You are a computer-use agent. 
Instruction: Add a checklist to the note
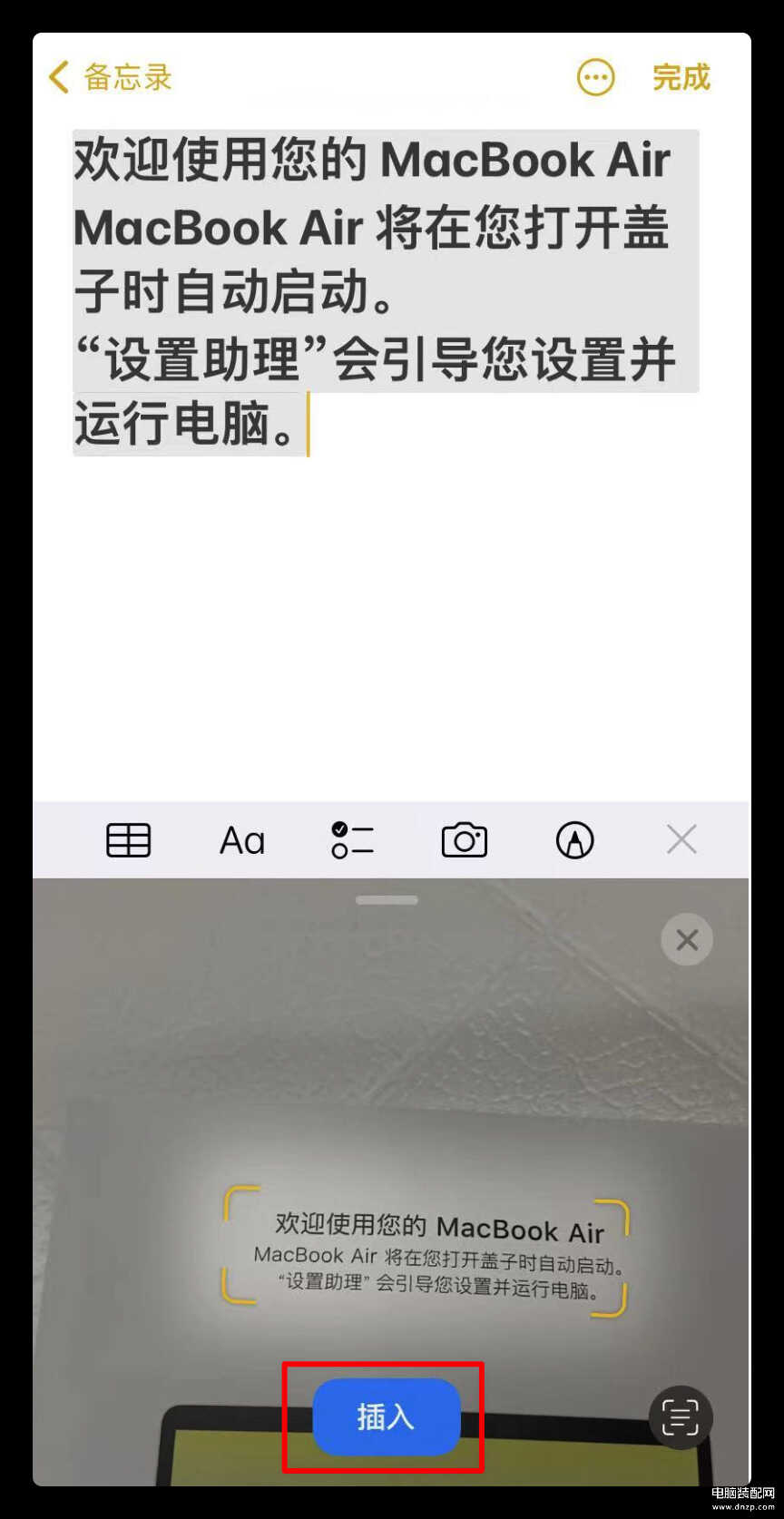pyautogui.click(x=352, y=840)
